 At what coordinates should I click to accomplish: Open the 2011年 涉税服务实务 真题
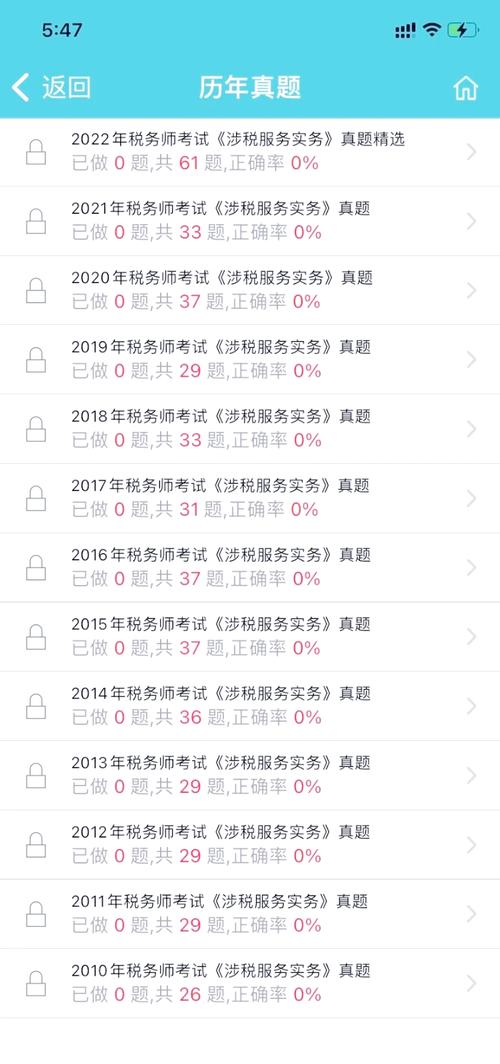[x=250, y=914]
